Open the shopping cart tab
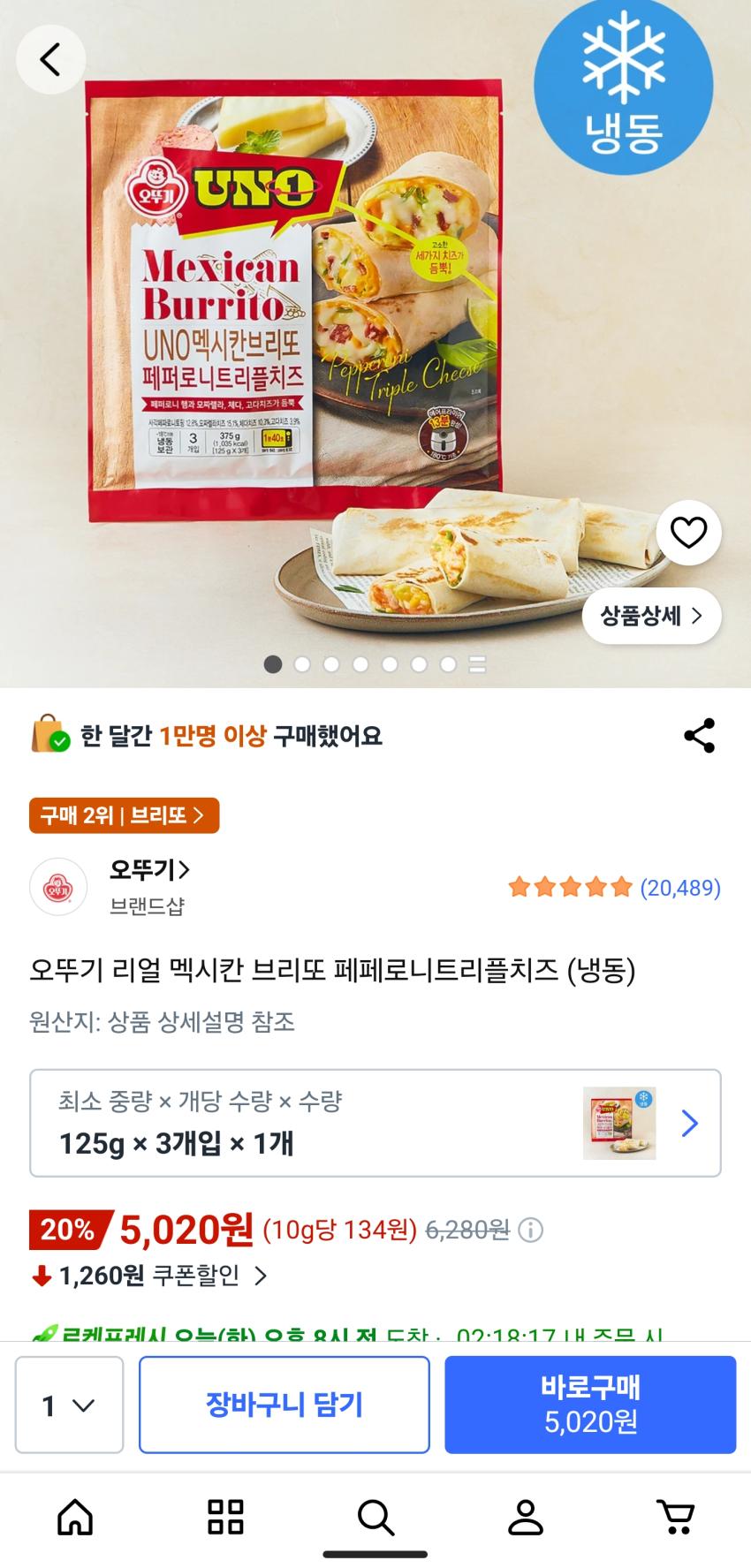 click(x=676, y=1517)
